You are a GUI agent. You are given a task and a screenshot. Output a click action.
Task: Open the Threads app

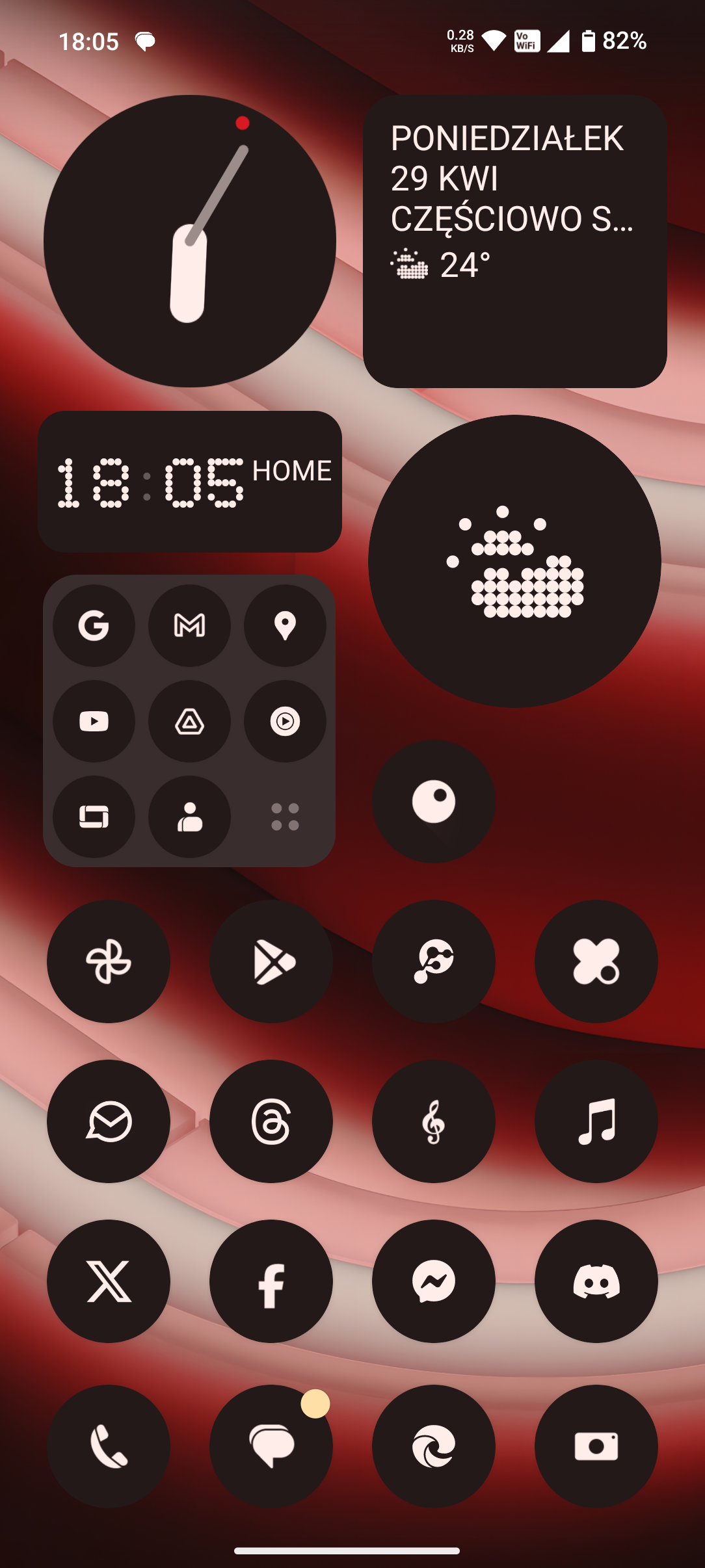pos(271,1121)
